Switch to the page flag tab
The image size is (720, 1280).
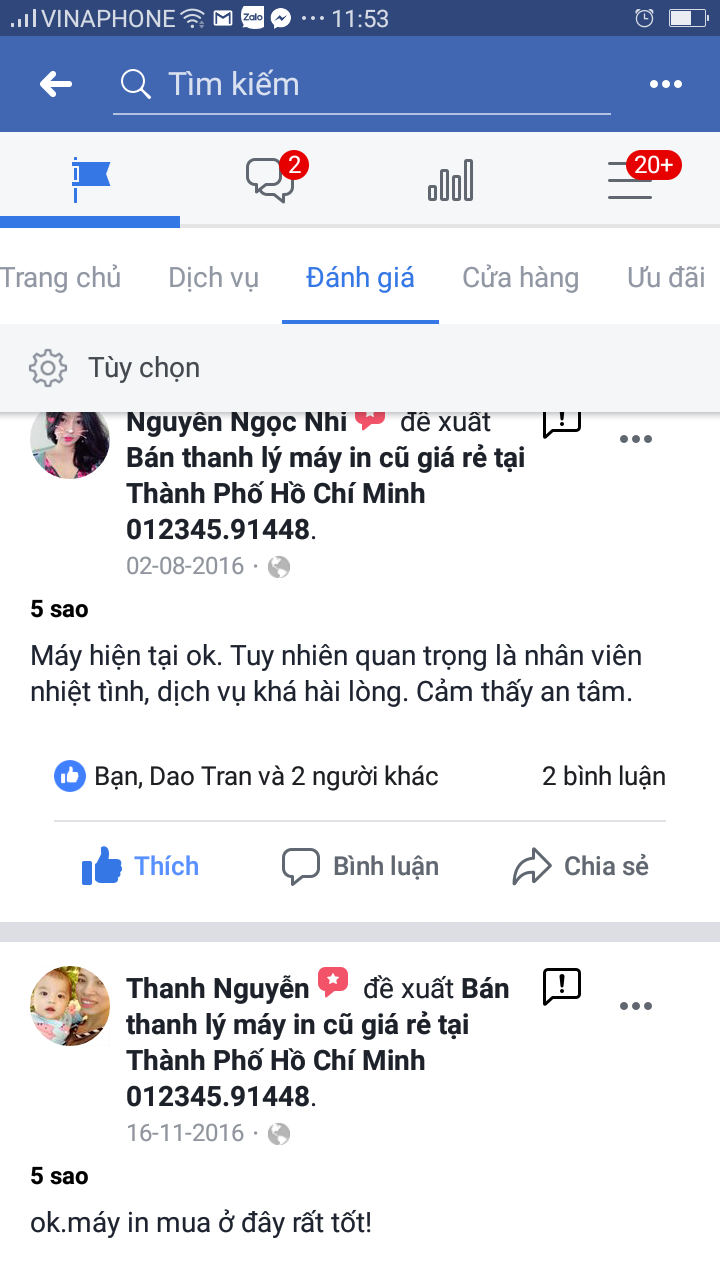point(90,180)
